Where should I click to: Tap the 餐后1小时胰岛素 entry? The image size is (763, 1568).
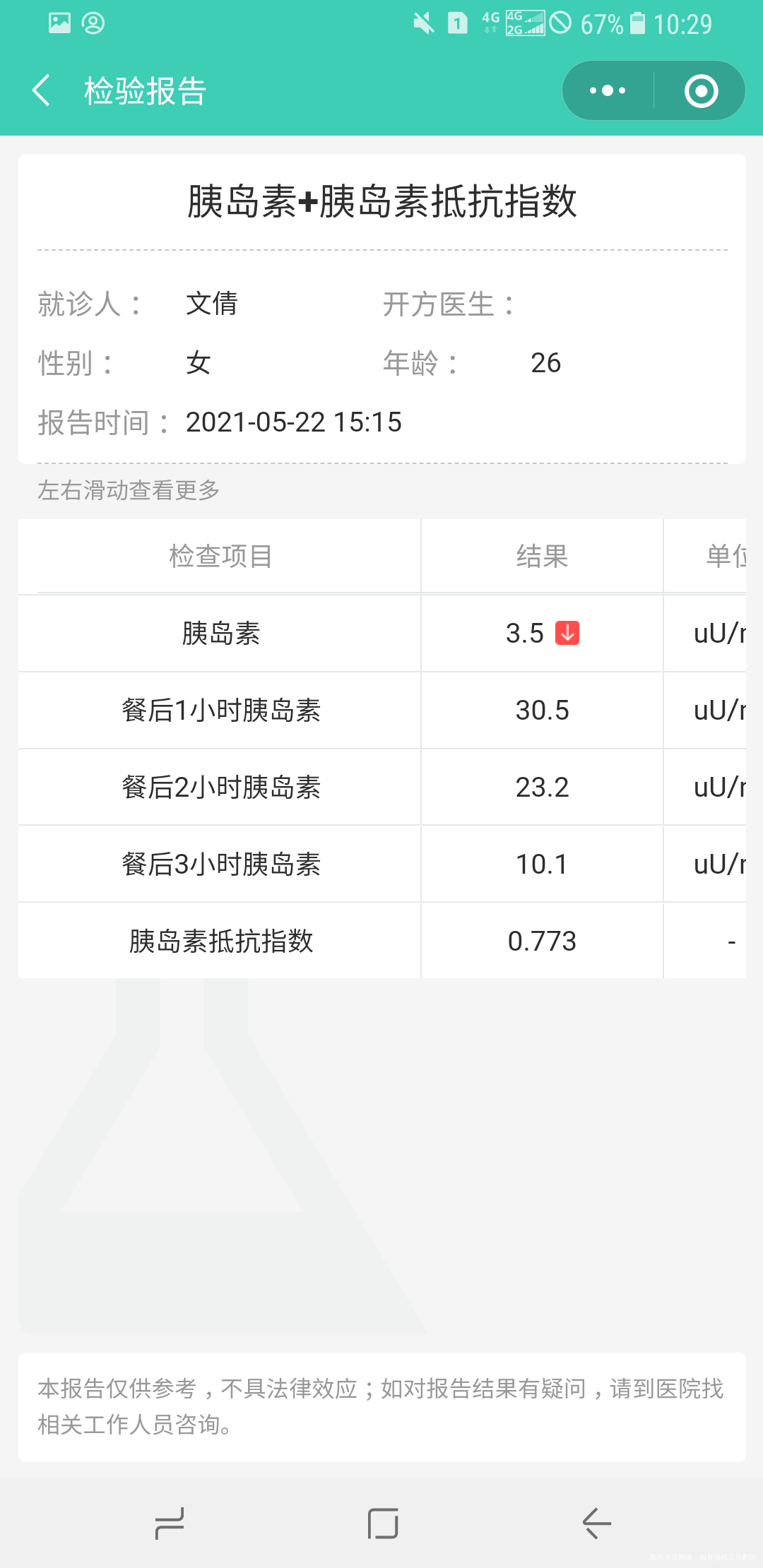pyautogui.click(x=219, y=710)
